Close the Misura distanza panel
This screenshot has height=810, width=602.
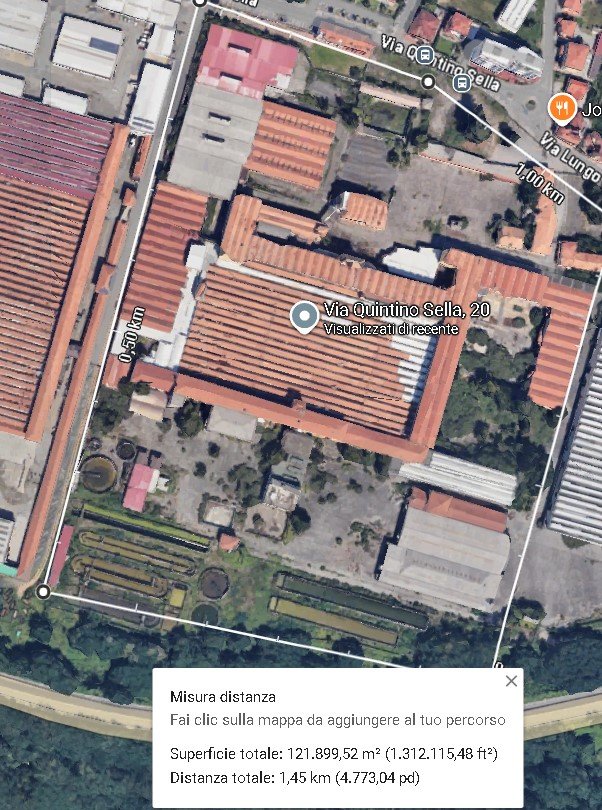tap(511, 681)
